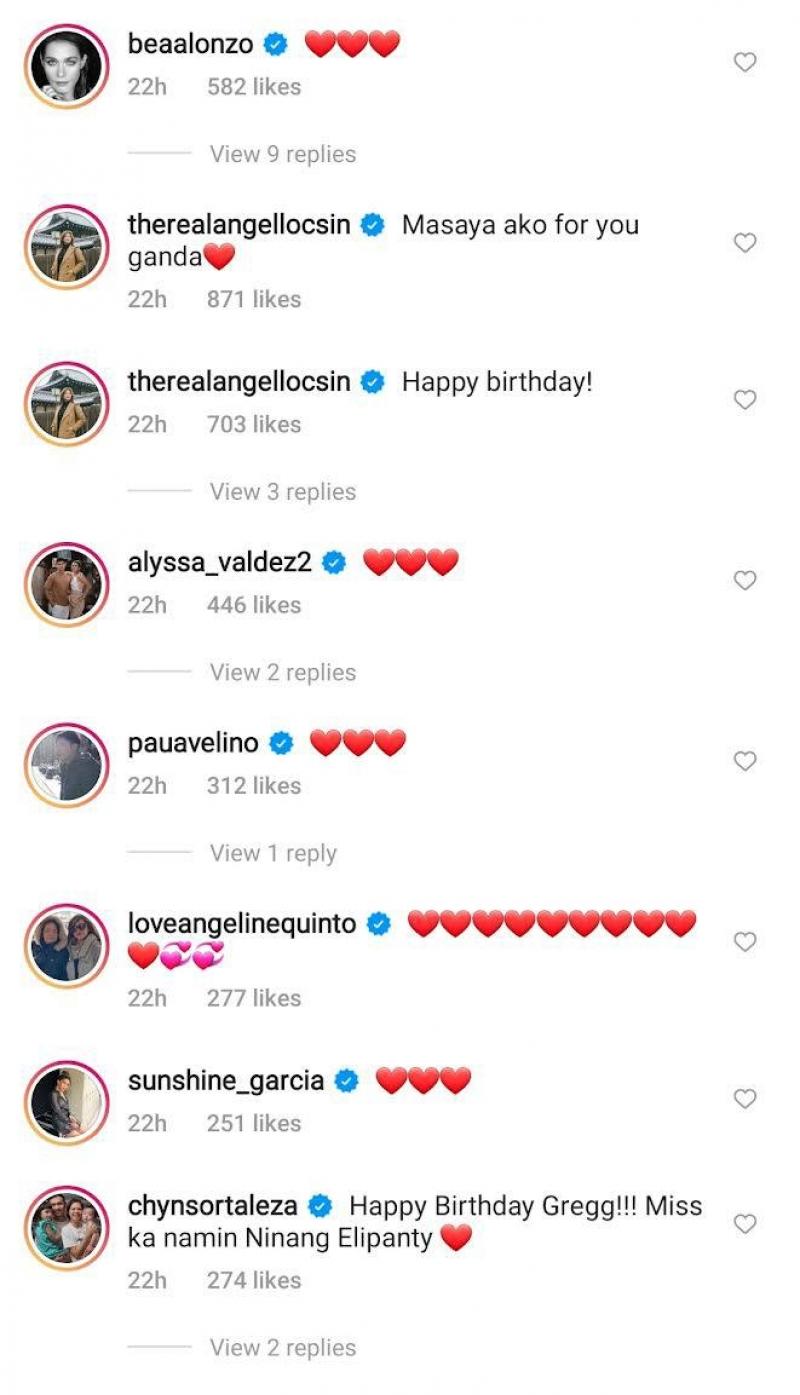800x1395 pixels.
Task: Open loveangelinequinto's username link
Action: click(x=242, y=924)
